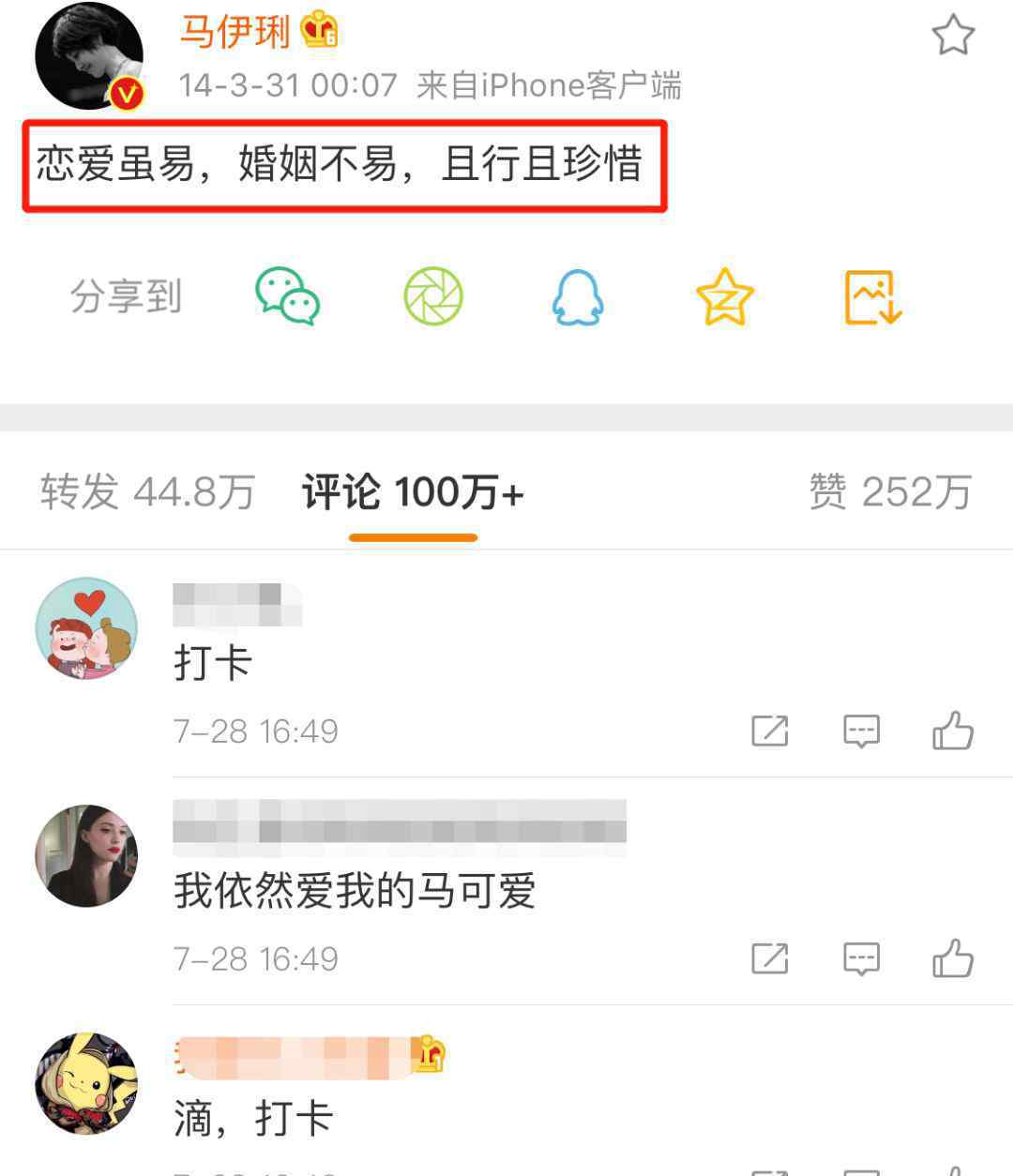Open the Pikachu avatar commenter's profile
The width and height of the screenshot is (1013, 1176).
[86, 1084]
